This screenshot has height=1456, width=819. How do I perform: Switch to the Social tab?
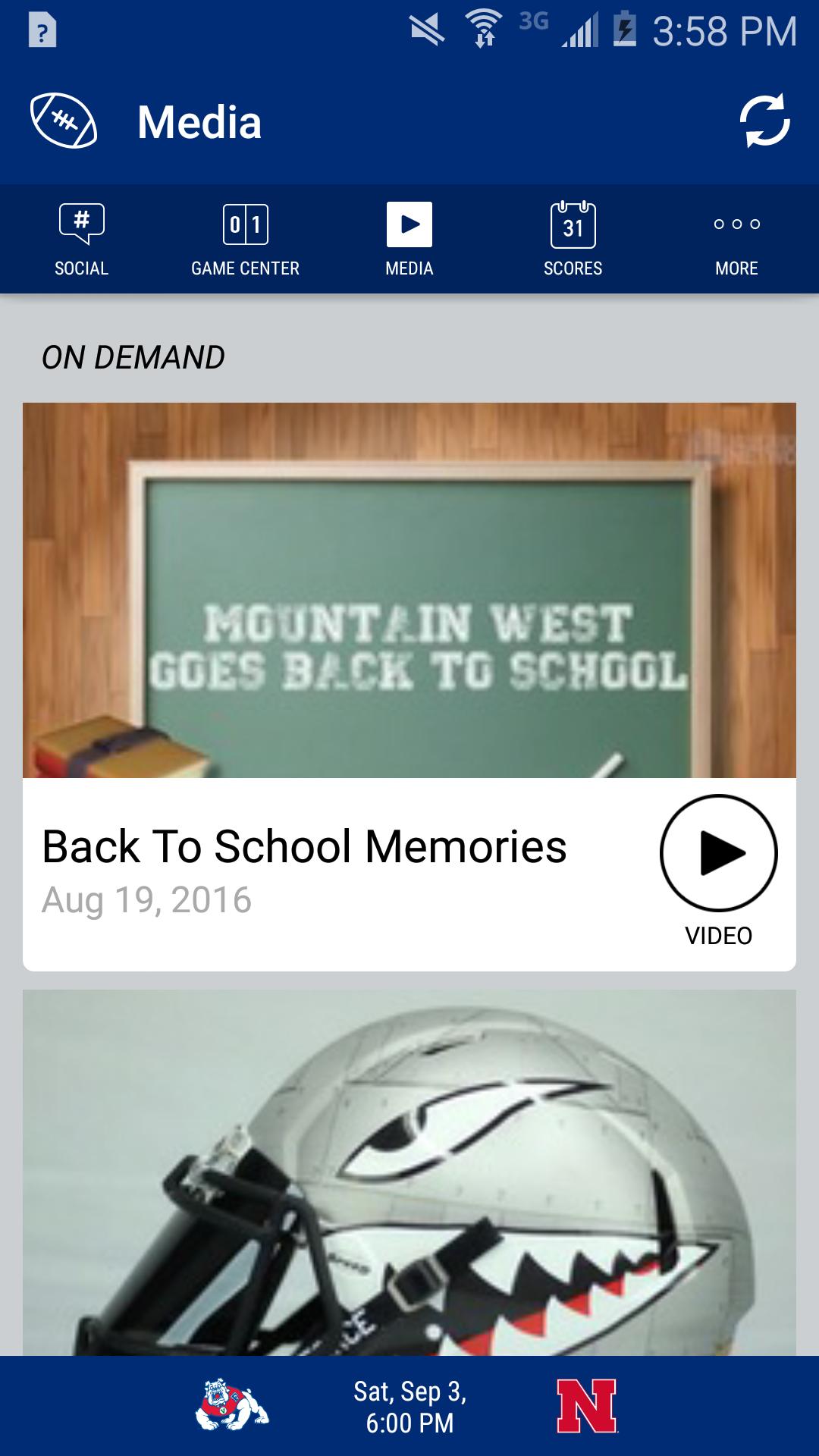(82, 240)
